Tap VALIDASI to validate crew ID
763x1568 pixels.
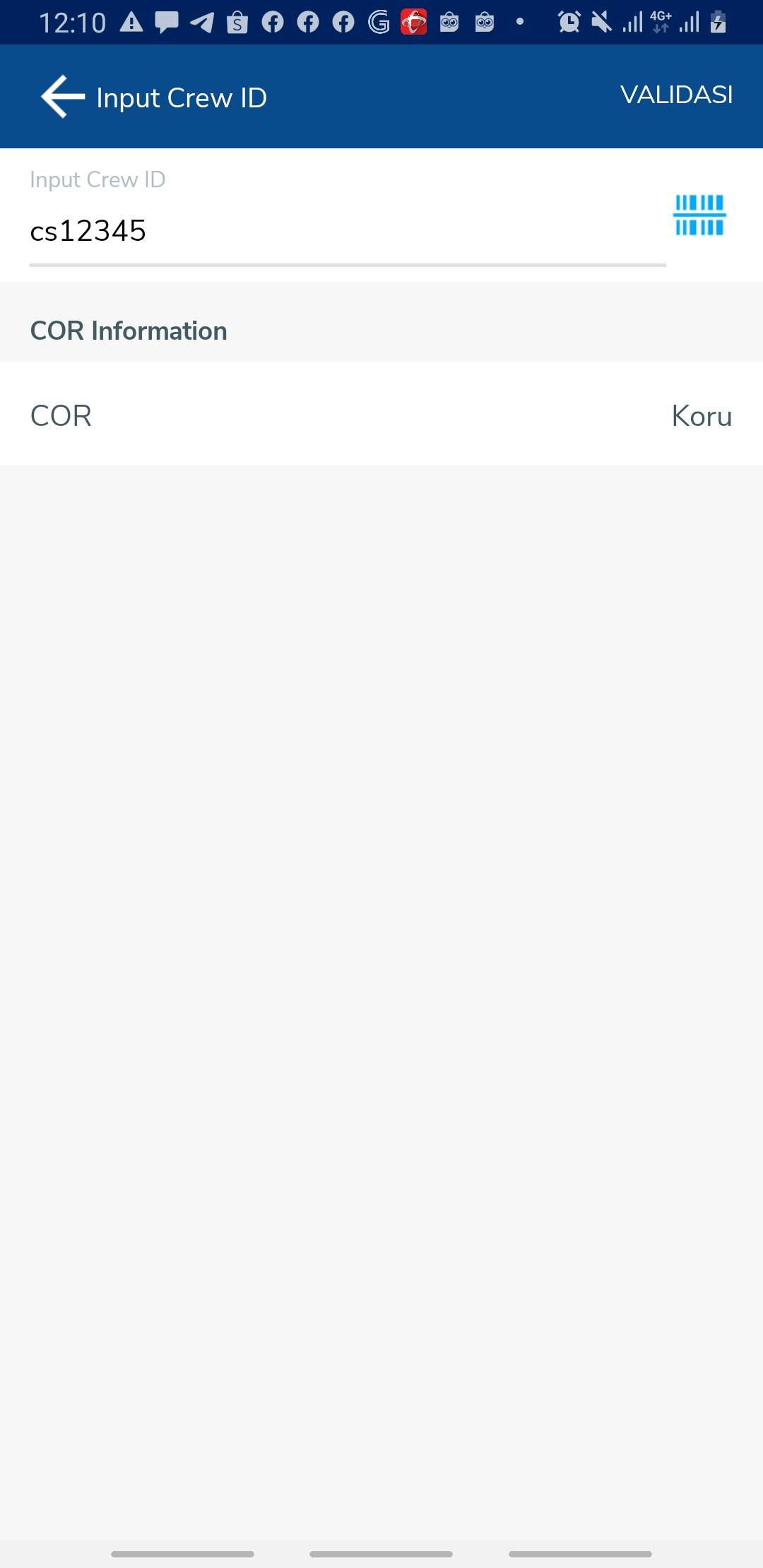(x=676, y=95)
